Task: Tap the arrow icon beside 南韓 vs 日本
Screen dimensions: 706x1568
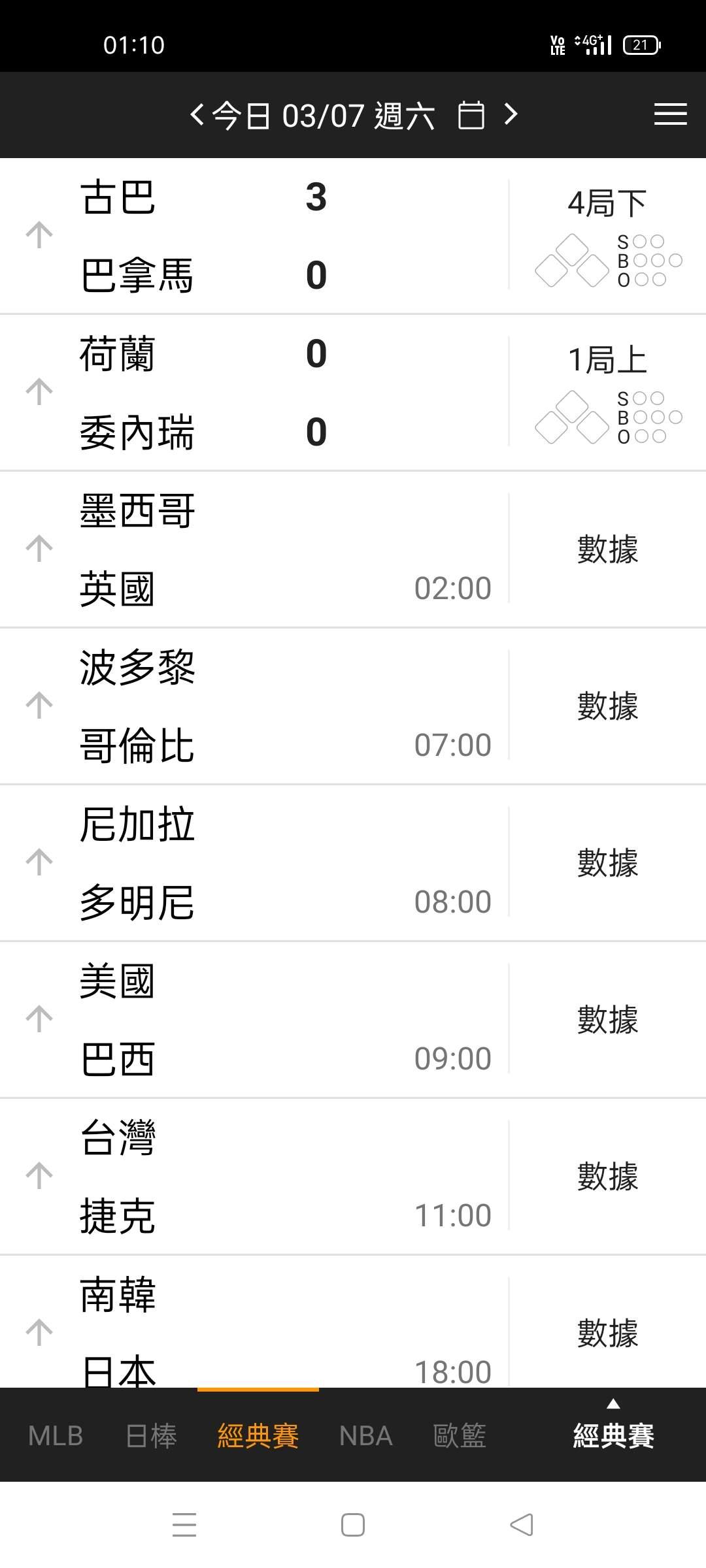Action: [x=39, y=1331]
